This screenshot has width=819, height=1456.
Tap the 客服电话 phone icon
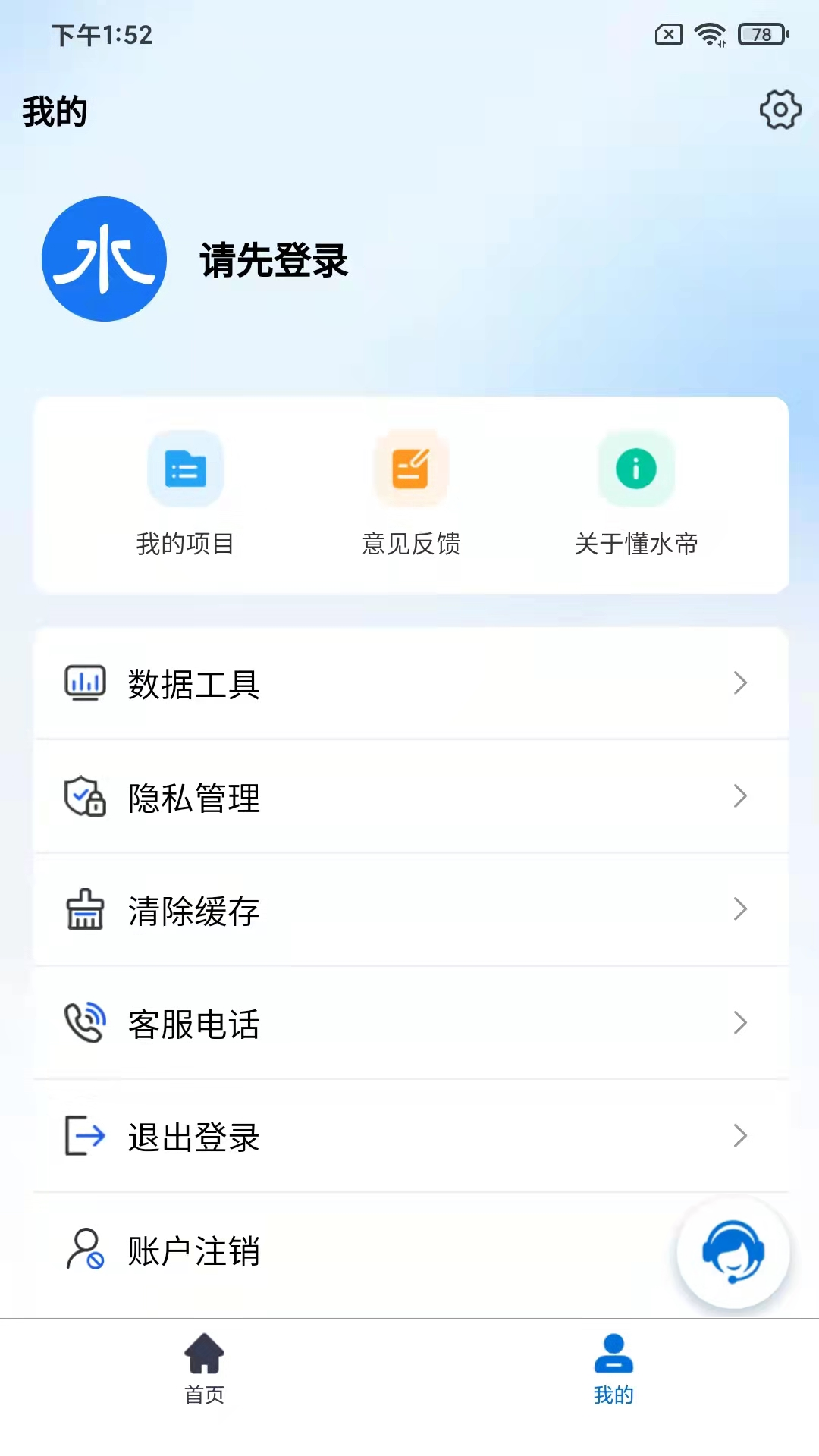85,1023
